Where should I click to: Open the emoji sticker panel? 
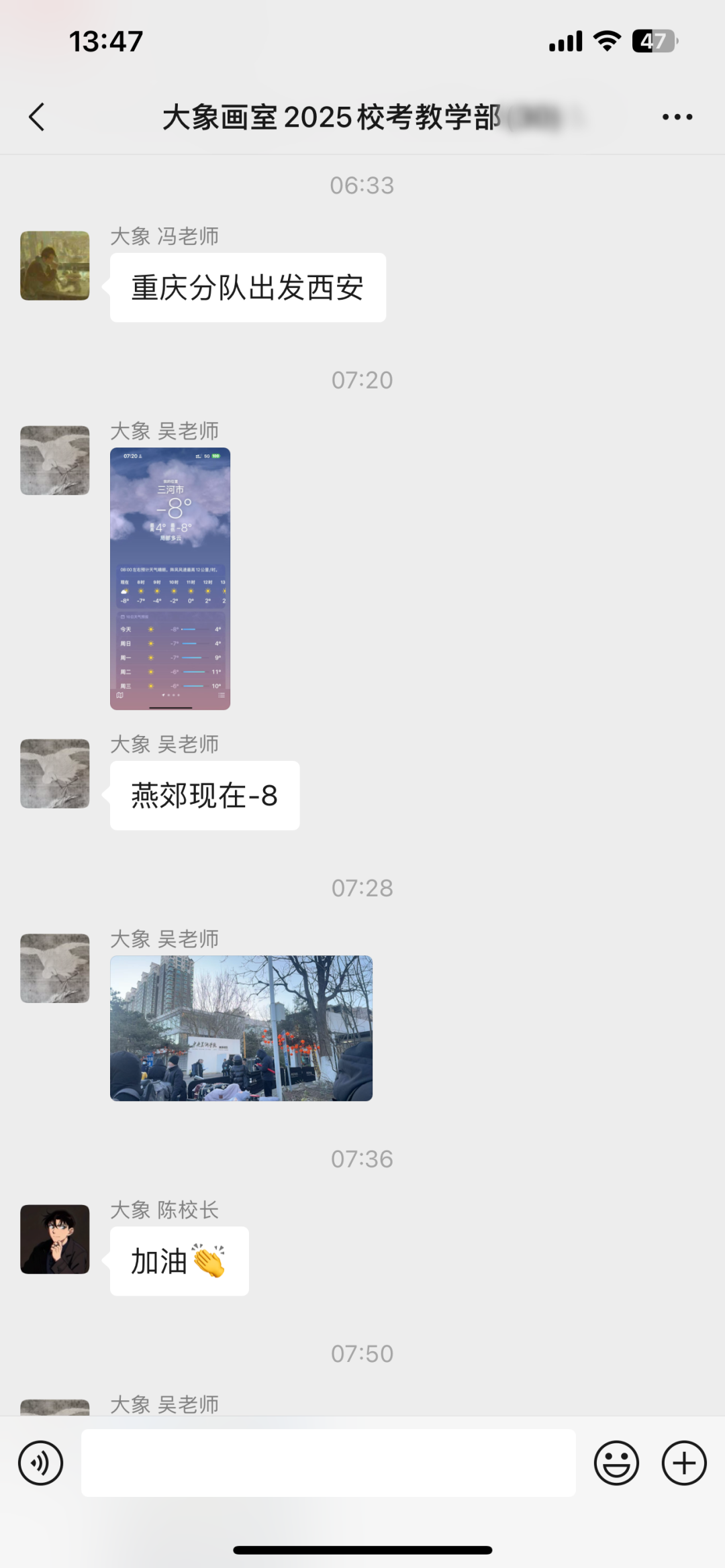[x=616, y=1463]
